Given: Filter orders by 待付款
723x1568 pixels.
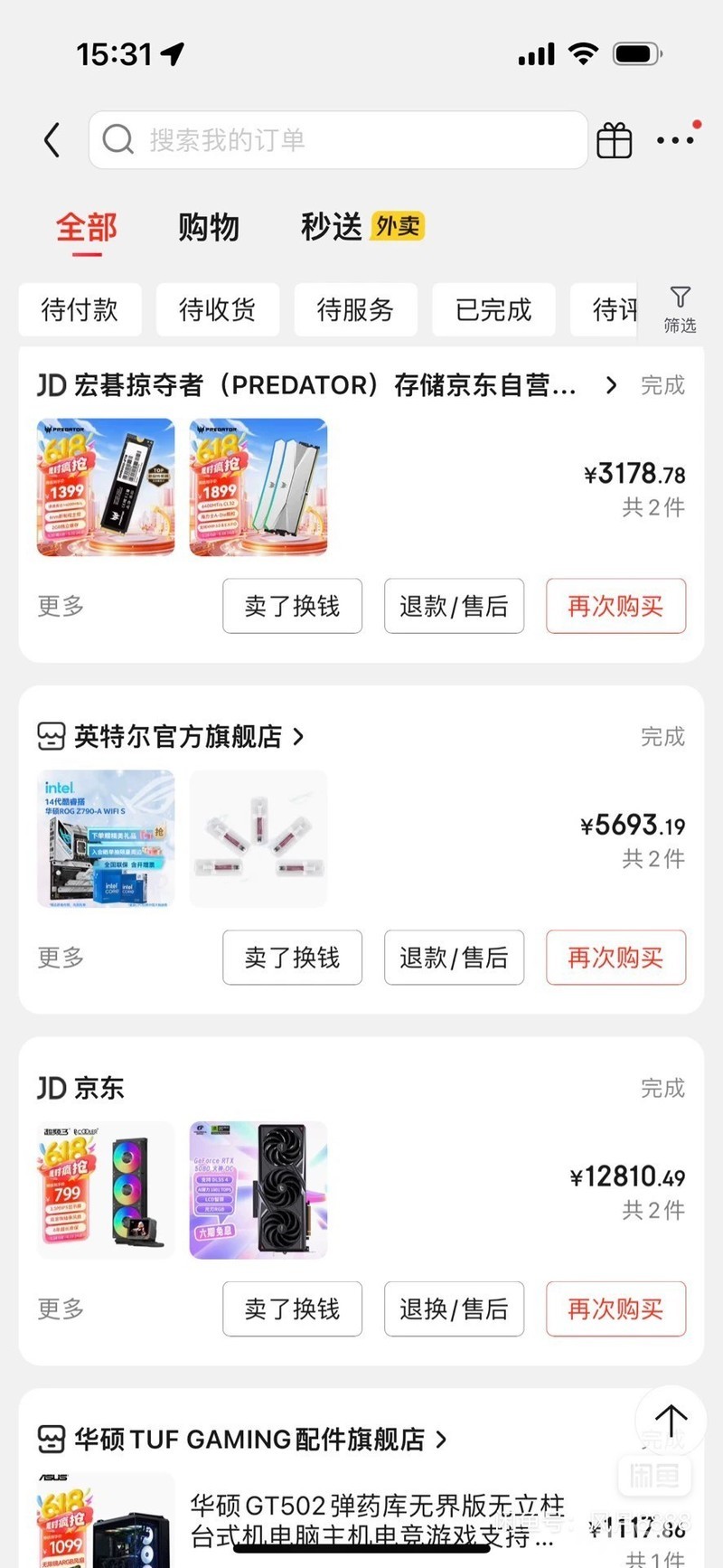Looking at the screenshot, I should (80, 310).
